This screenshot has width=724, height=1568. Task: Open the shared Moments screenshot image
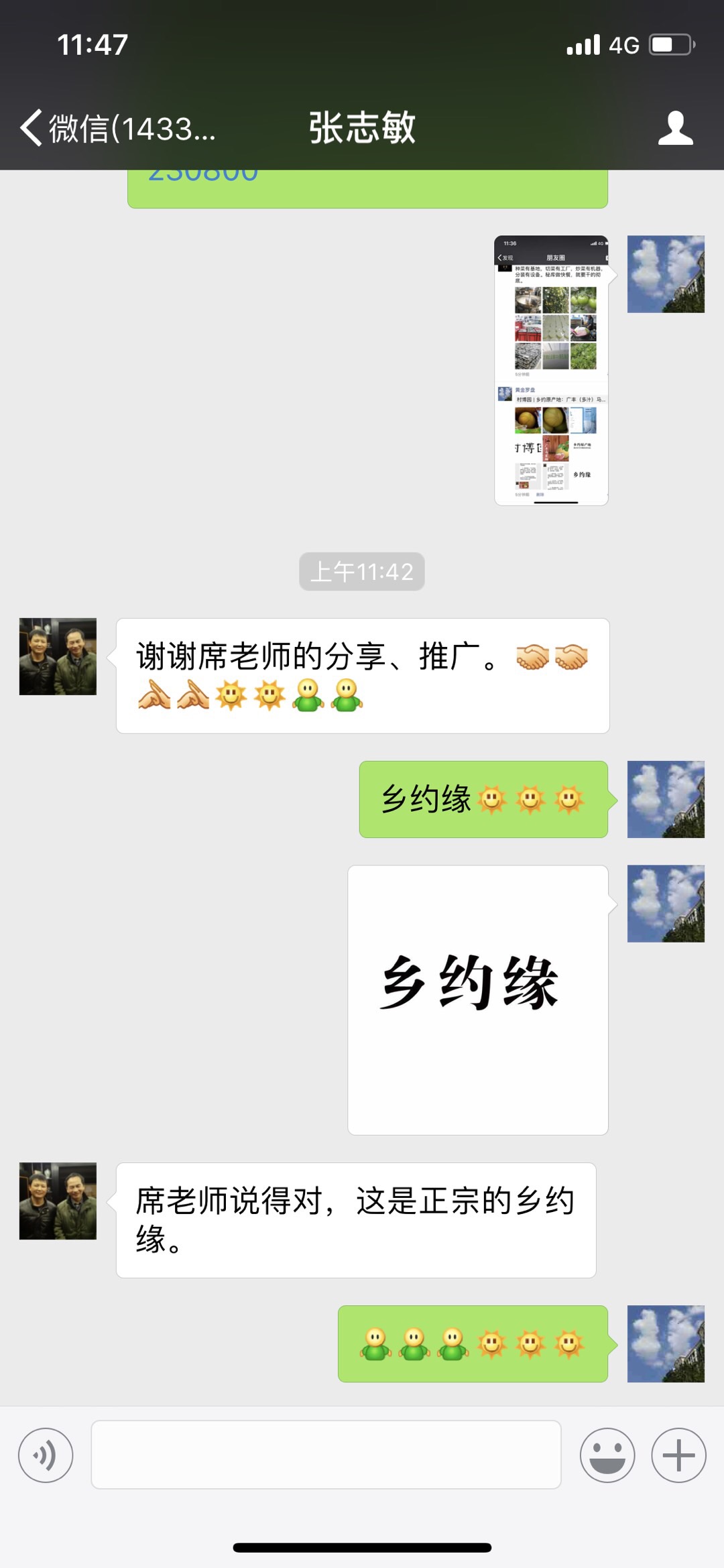tap(551, 370)
